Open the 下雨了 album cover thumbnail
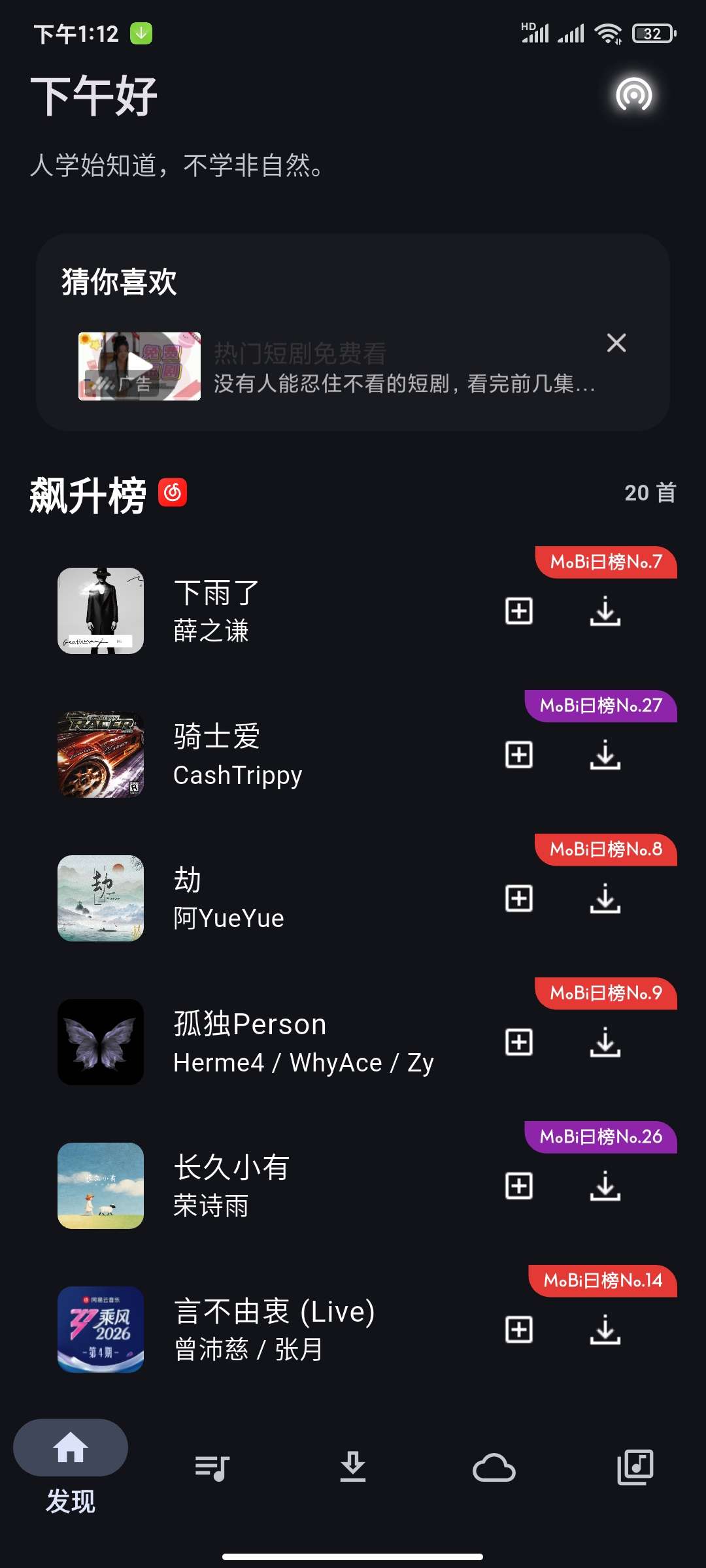The width and height of the screenshot is (706, 1568). (101, 611)
